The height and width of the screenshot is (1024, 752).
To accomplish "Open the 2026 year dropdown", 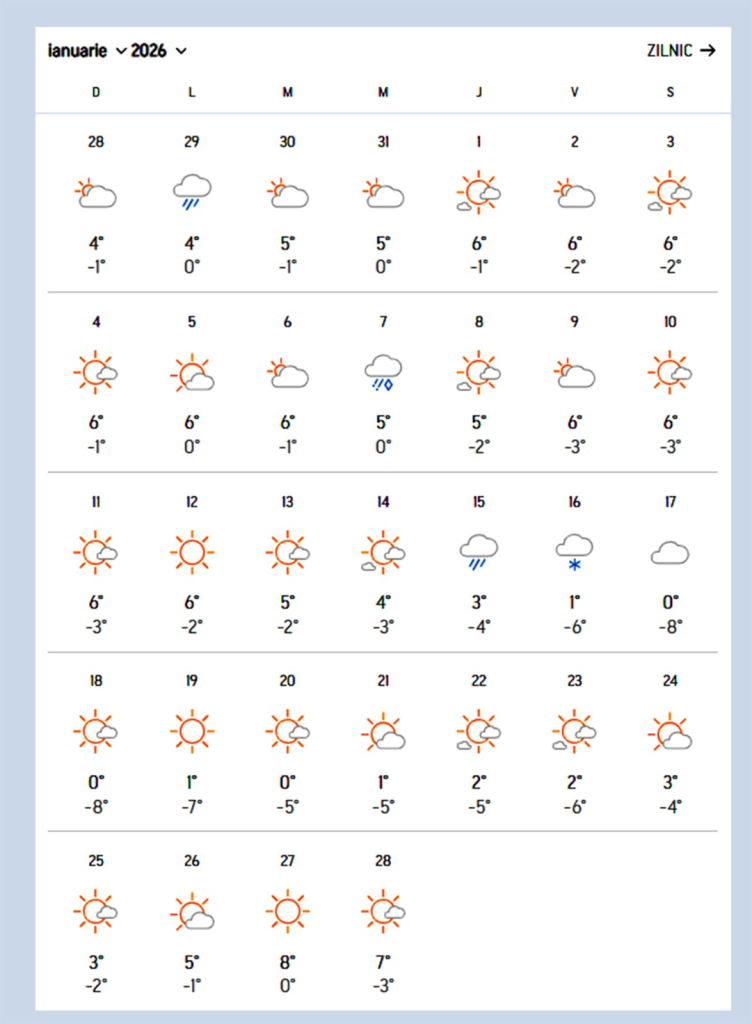I will (159, 50).
